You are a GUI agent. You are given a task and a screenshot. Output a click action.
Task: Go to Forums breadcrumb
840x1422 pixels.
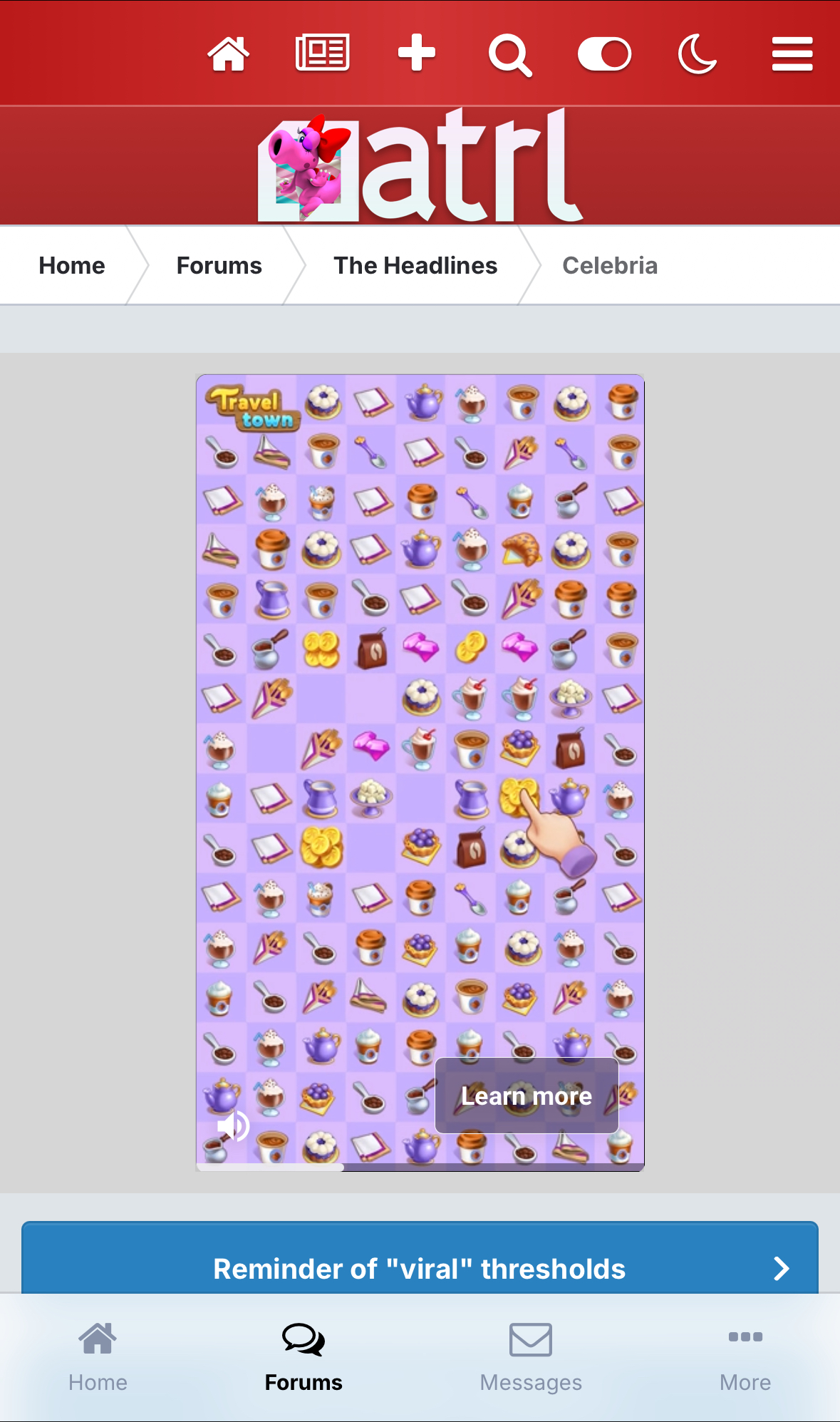pyautogui.click(x=219, y=265)
